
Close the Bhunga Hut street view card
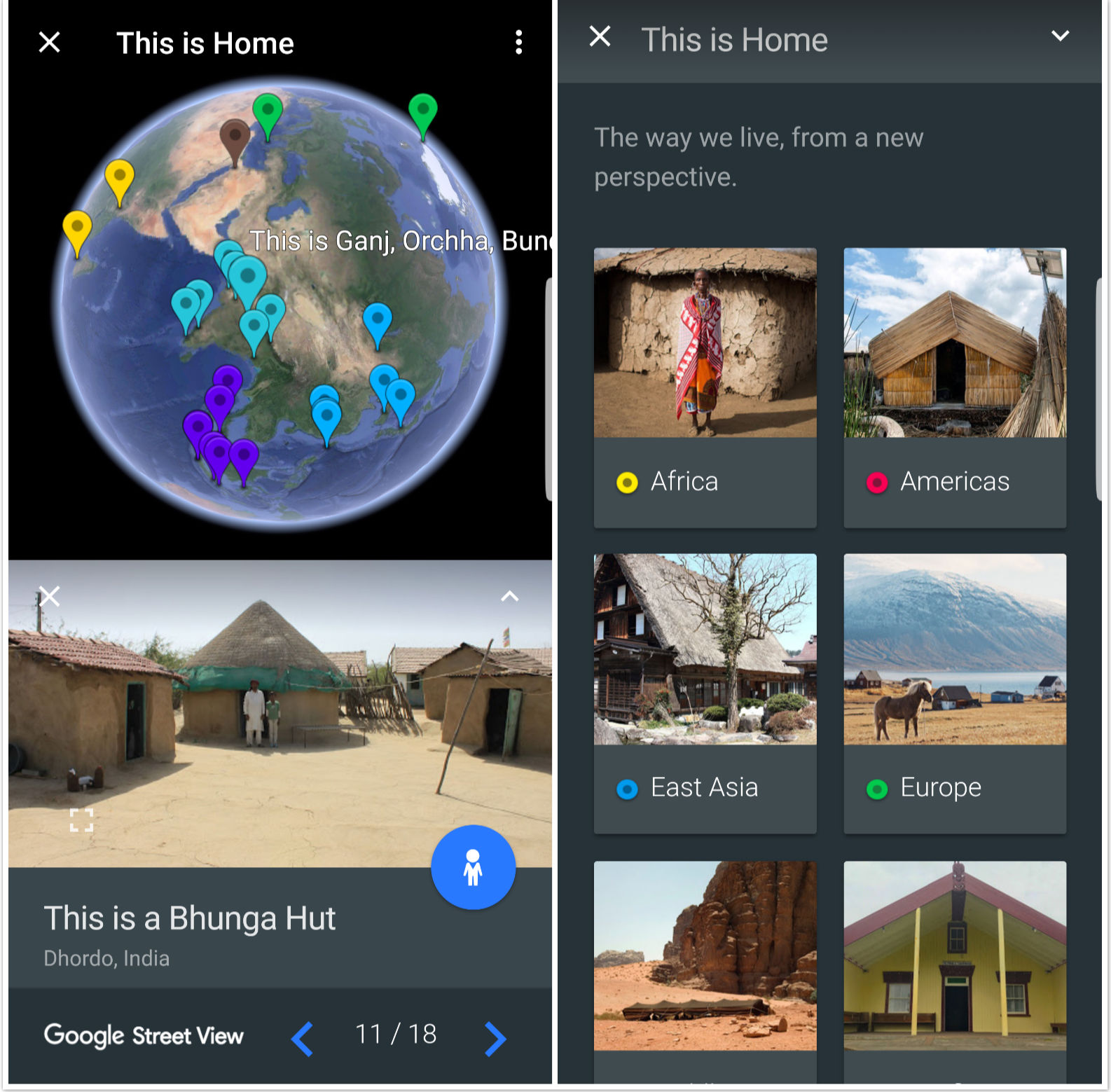point(49,596)
